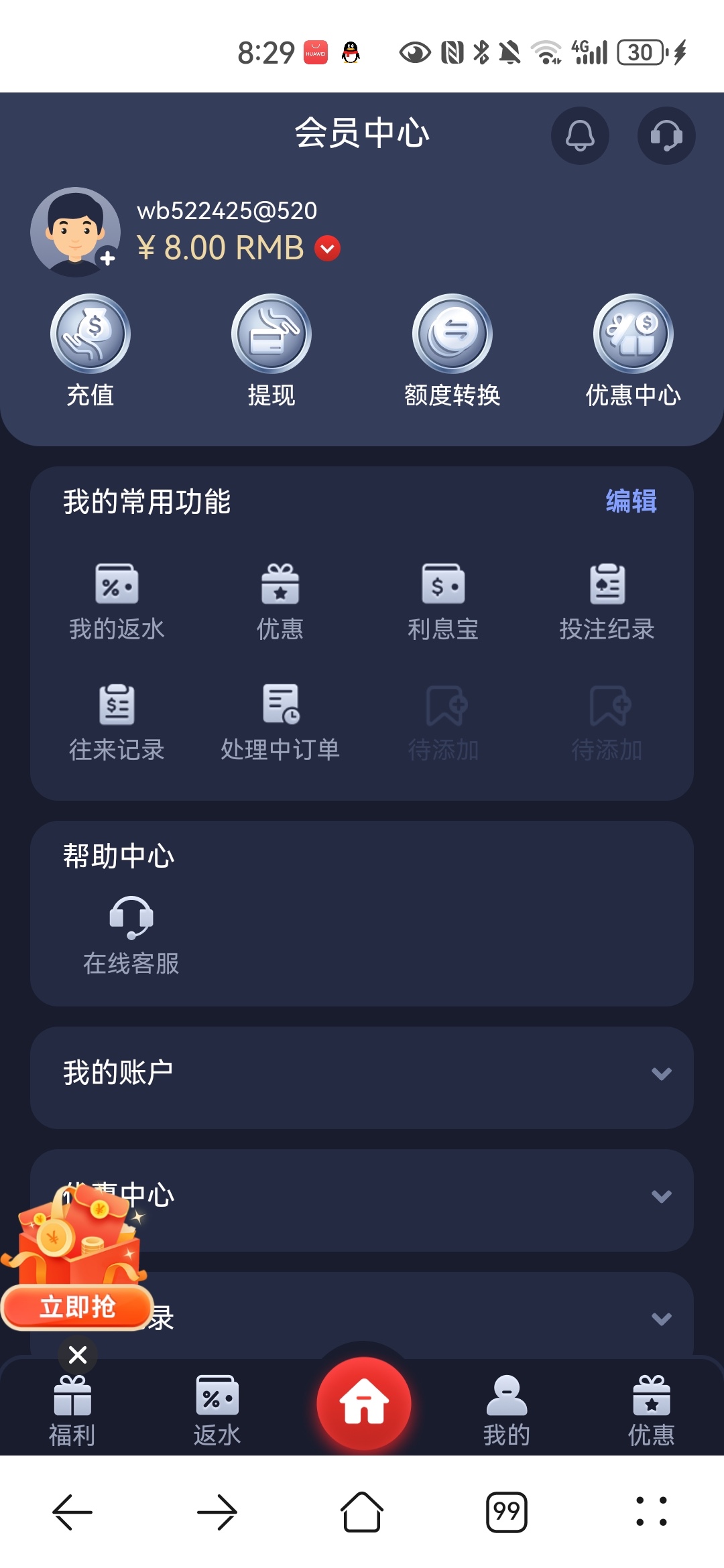Open 投注纪录 betting records
Screen dimensions: 724x1568
(607, 601)
